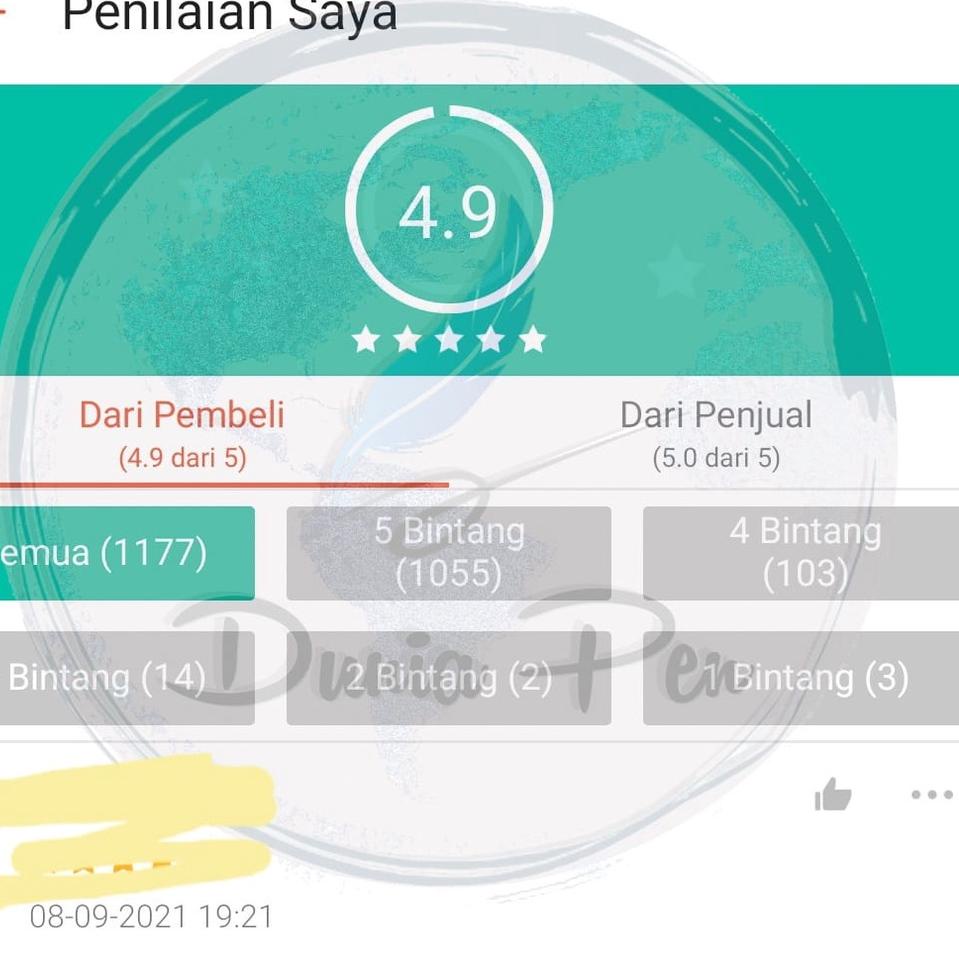Like the review with the thumbs-up icon

pyautogui.click(x=833, y=794)
